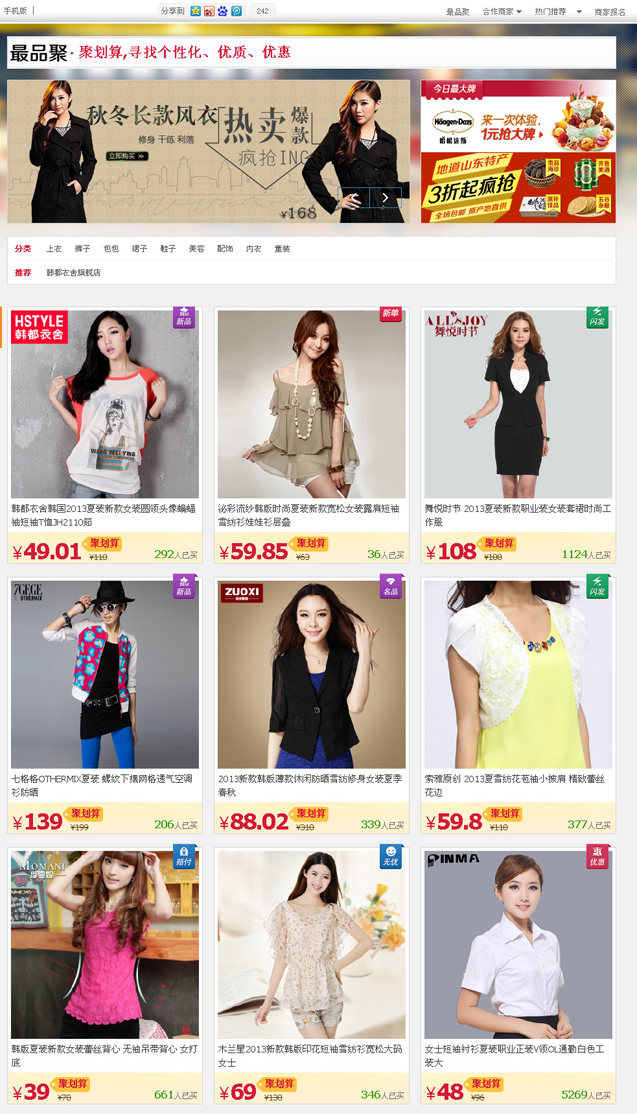
Task: Open the 手机版 mobile version link
Action: [14, 11]
